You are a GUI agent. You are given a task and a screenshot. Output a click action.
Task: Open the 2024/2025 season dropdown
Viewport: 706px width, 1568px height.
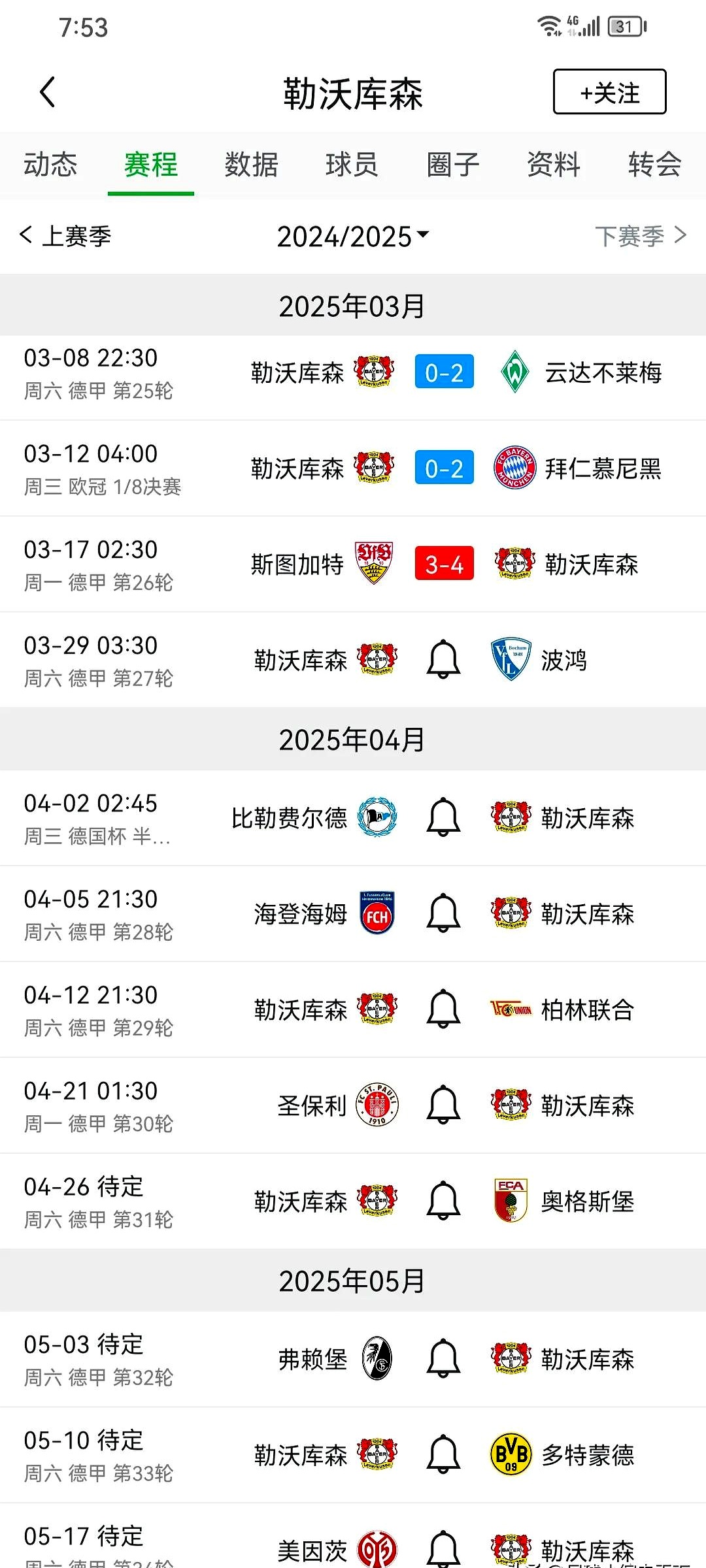click(x=353, y=237)
